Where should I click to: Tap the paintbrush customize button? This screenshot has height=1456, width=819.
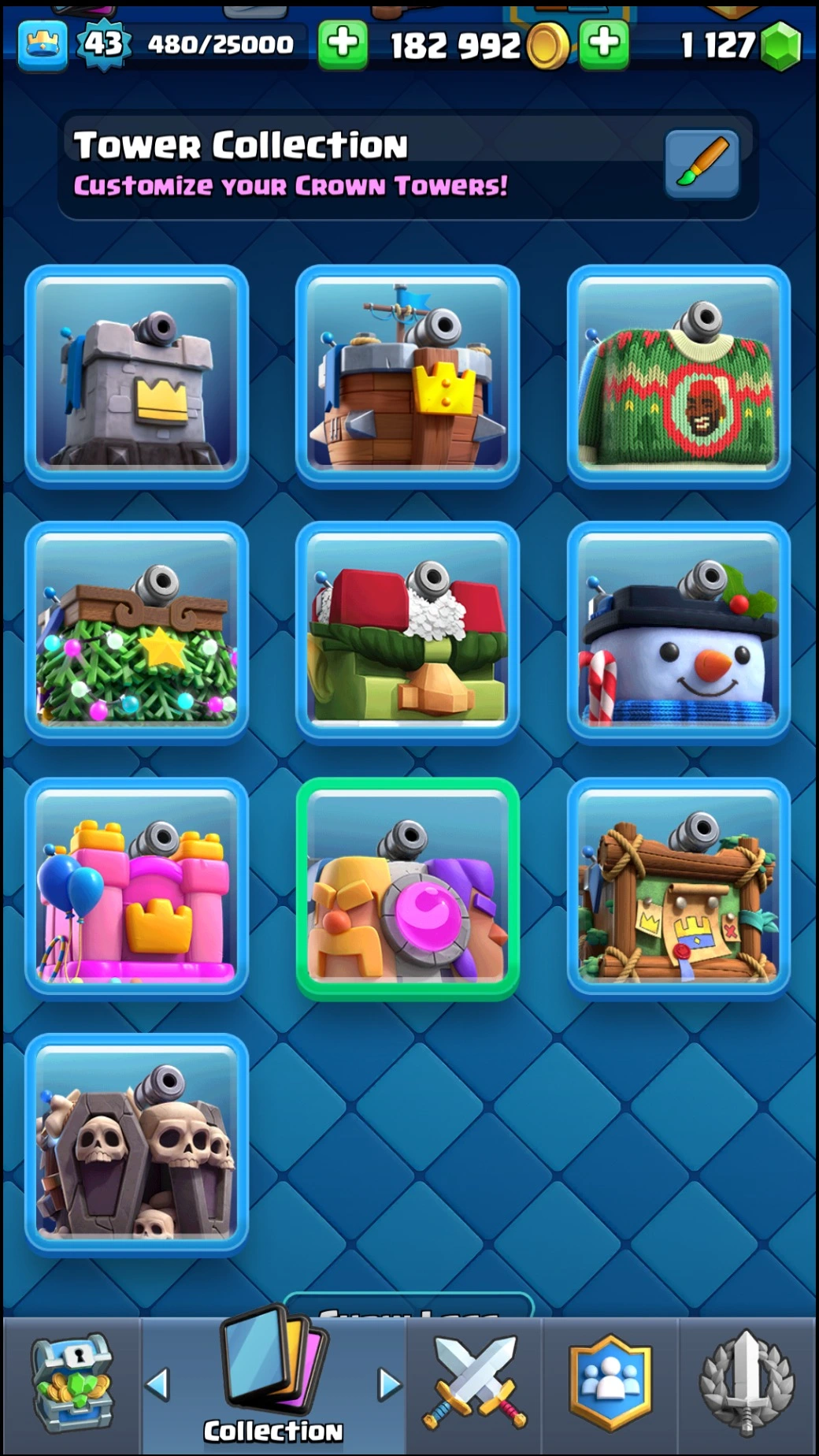tap(702, 163)
